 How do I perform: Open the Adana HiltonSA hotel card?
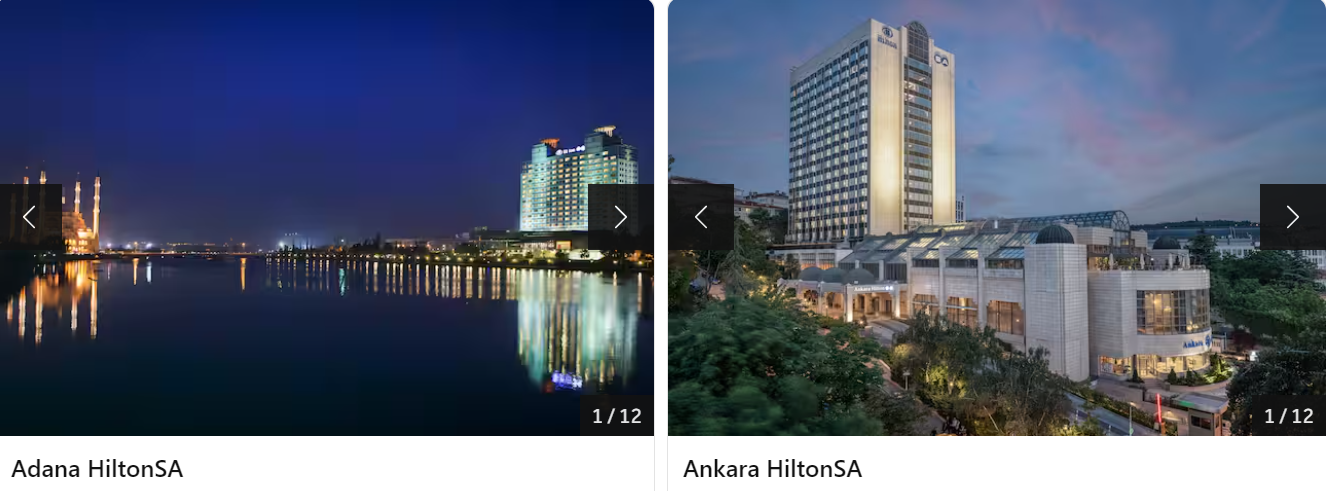[x=97, y=468]
